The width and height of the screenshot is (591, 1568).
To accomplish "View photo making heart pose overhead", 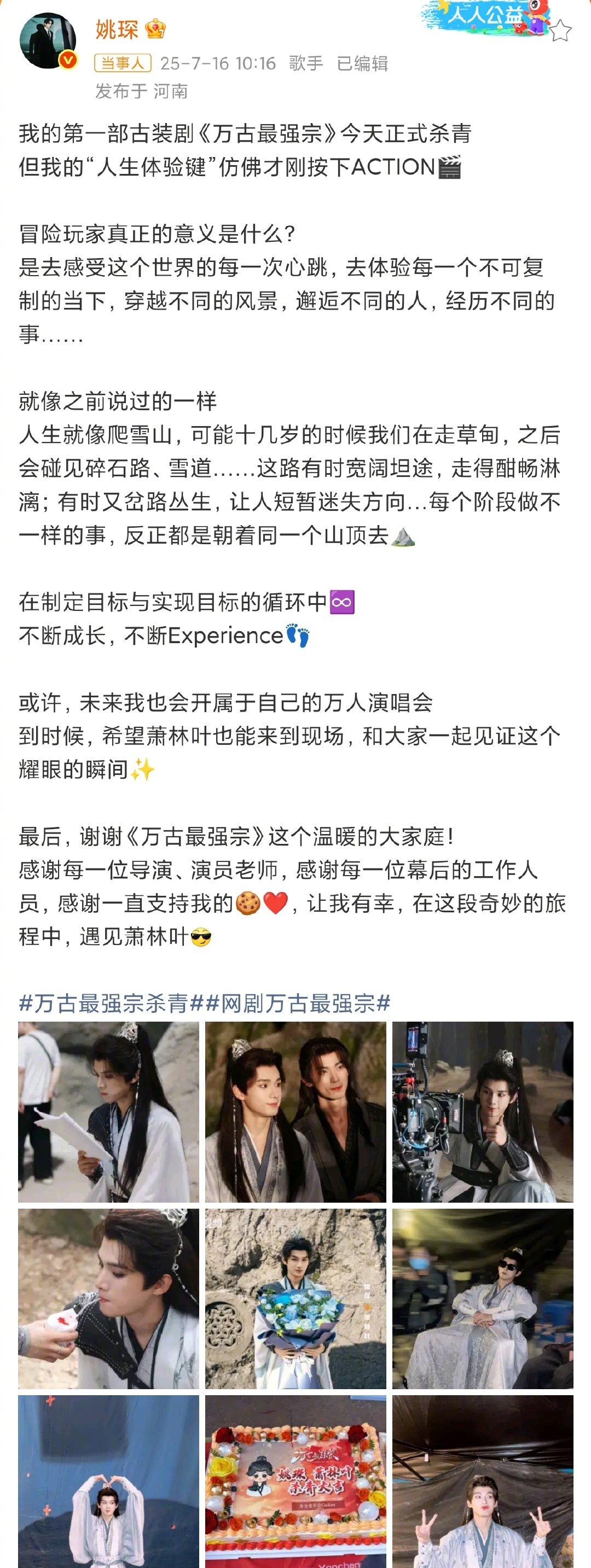I will tap(108, 1482).
